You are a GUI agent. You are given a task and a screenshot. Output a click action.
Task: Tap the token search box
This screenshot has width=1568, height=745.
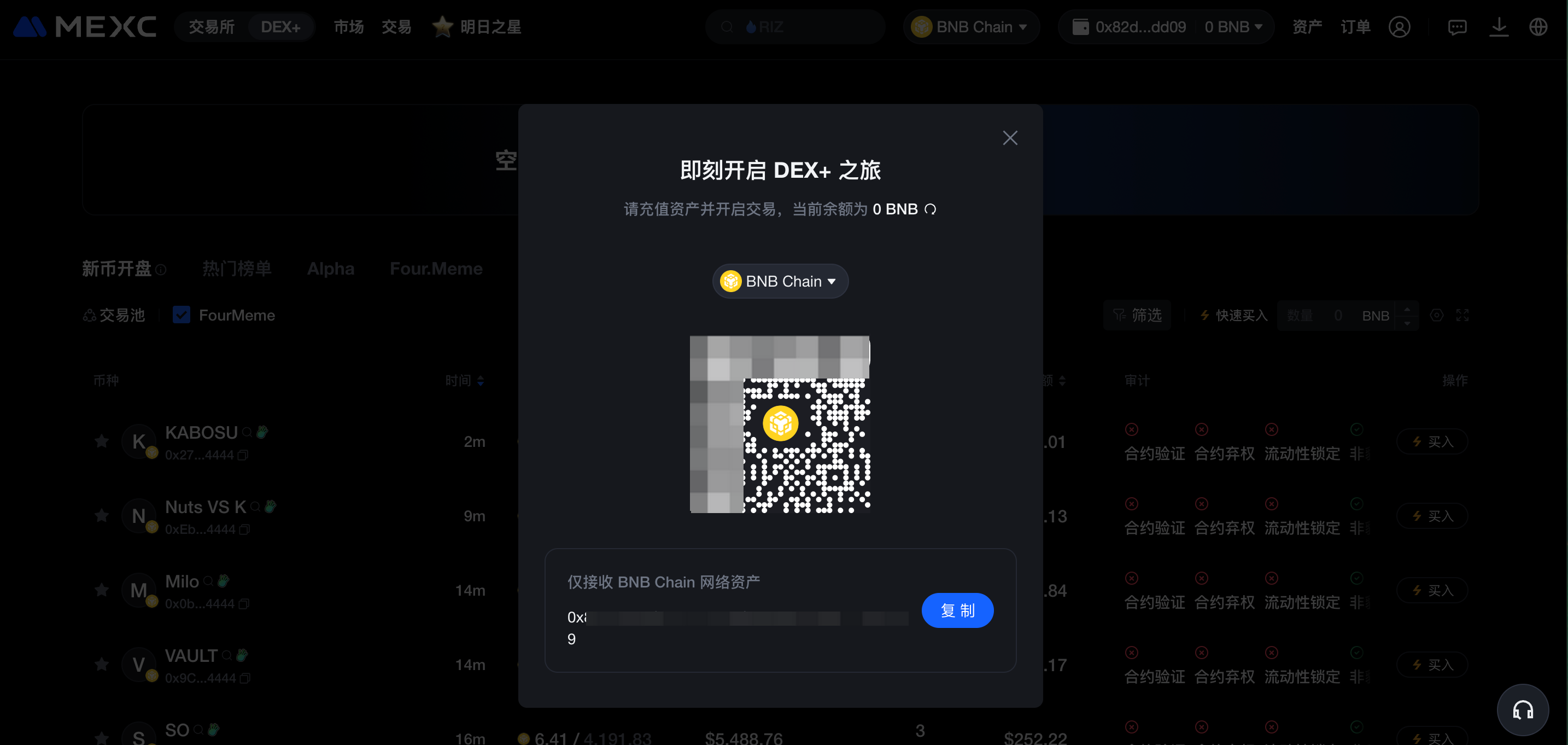pyautogui.click(x=794, y=27)
